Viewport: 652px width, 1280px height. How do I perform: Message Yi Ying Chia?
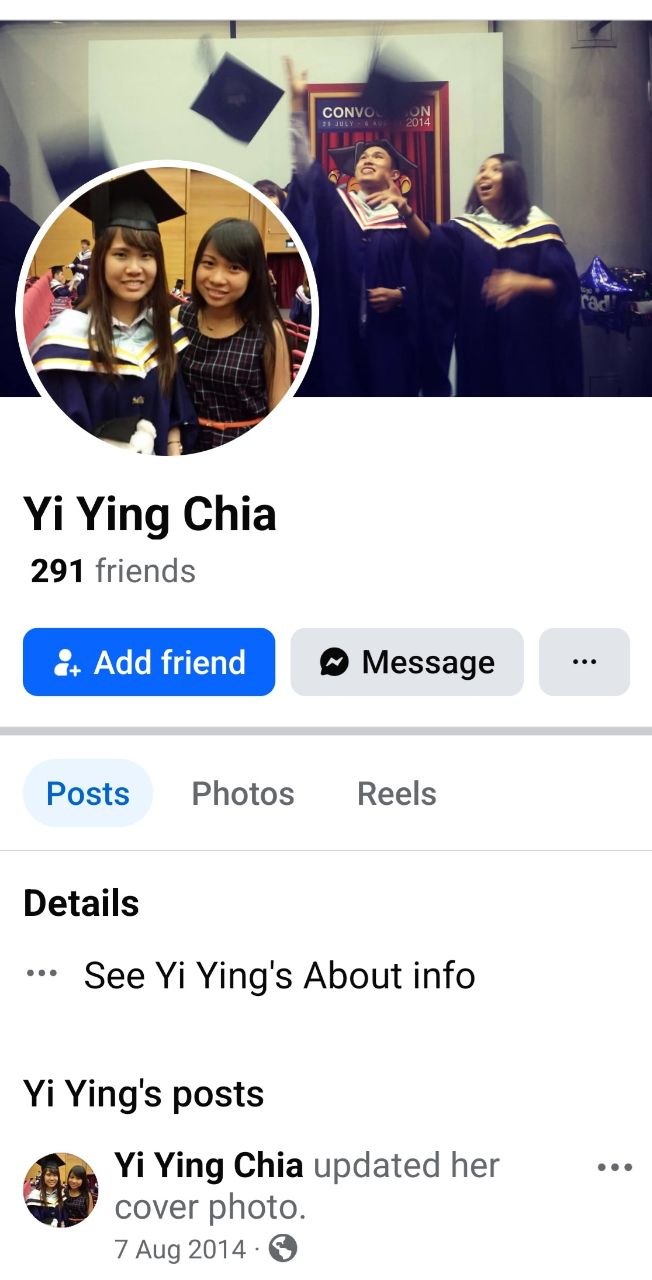407,662
